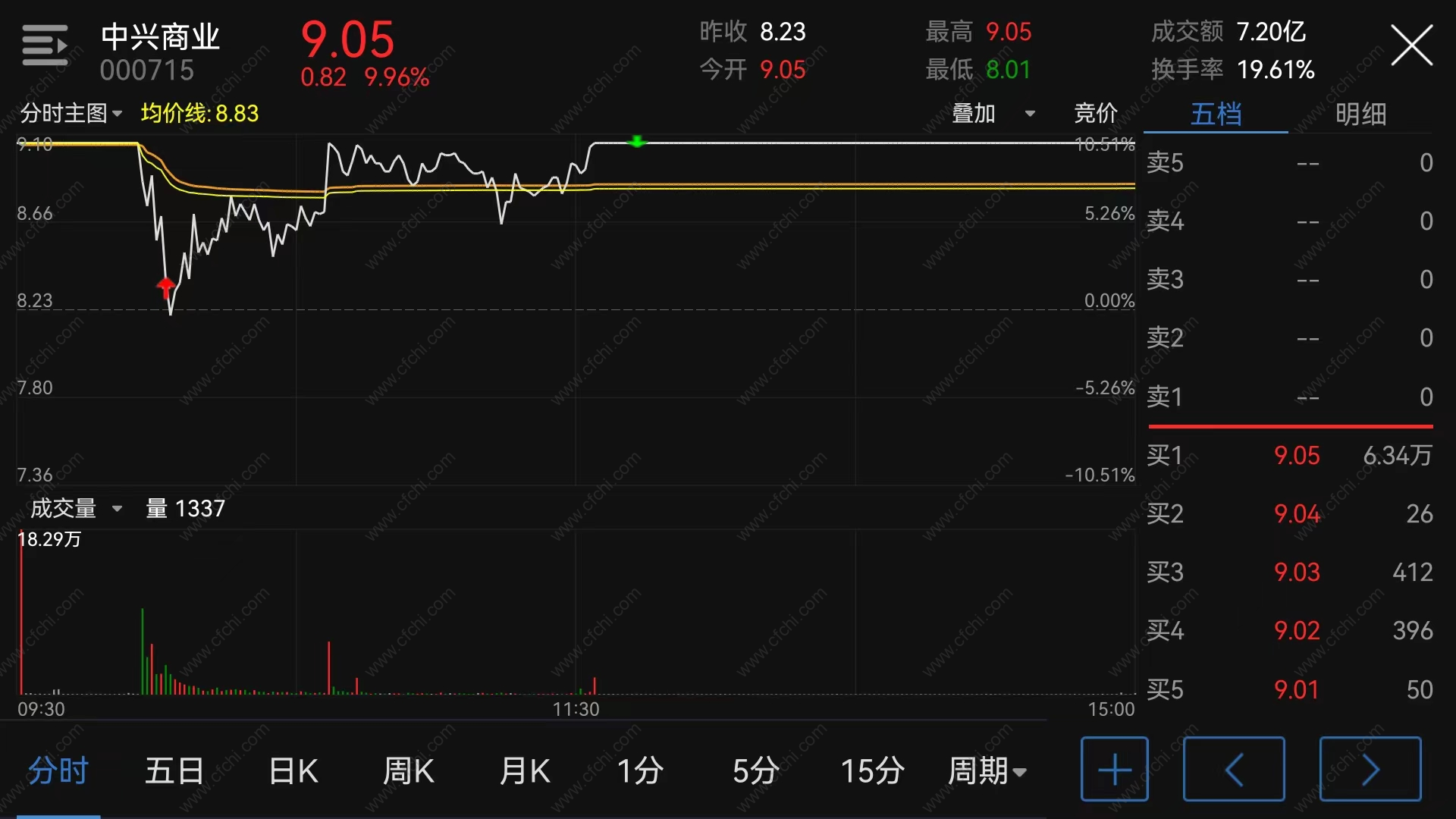Show the 月K monthly chart
The height and width of the screenshot is (819, 1456).
click(x=525, y=770)
